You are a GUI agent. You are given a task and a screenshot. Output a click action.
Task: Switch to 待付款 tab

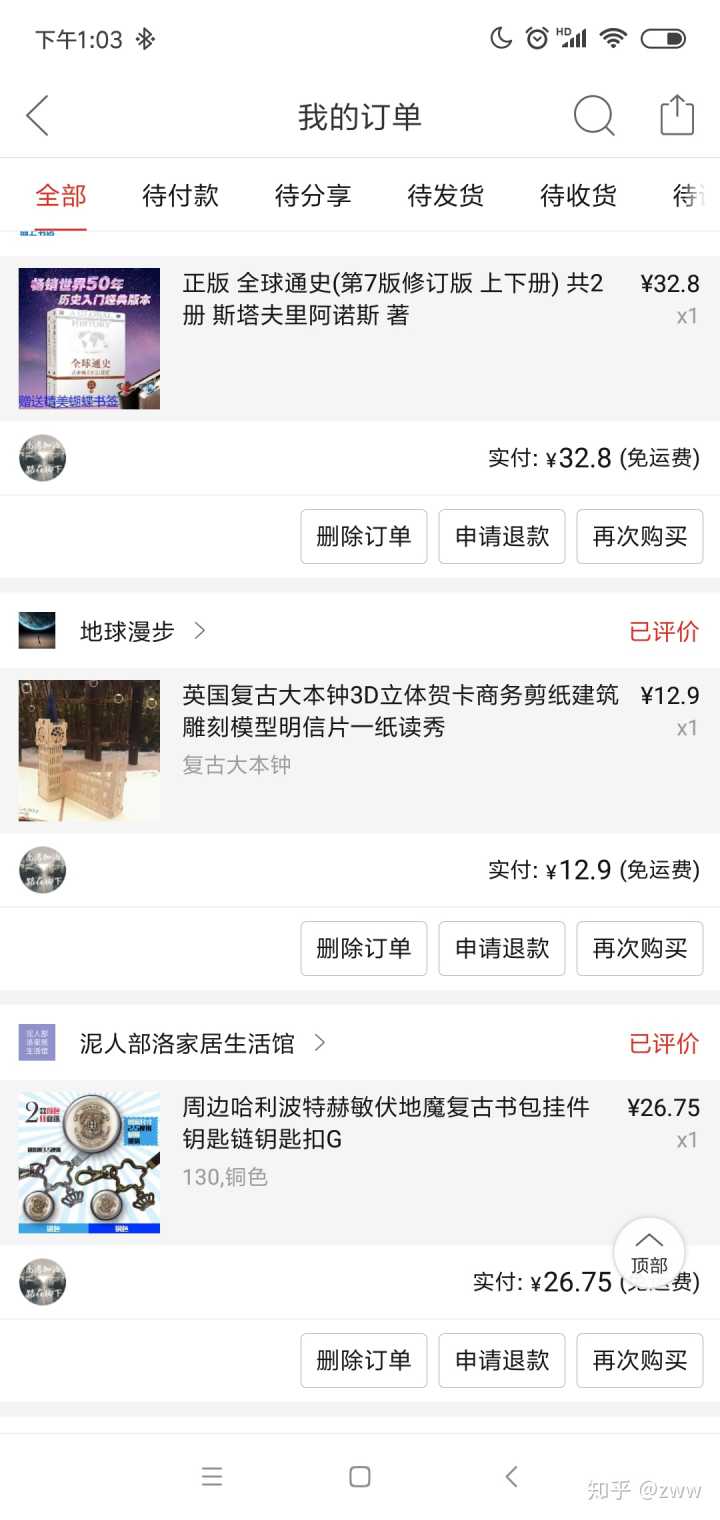coord(180,195)
